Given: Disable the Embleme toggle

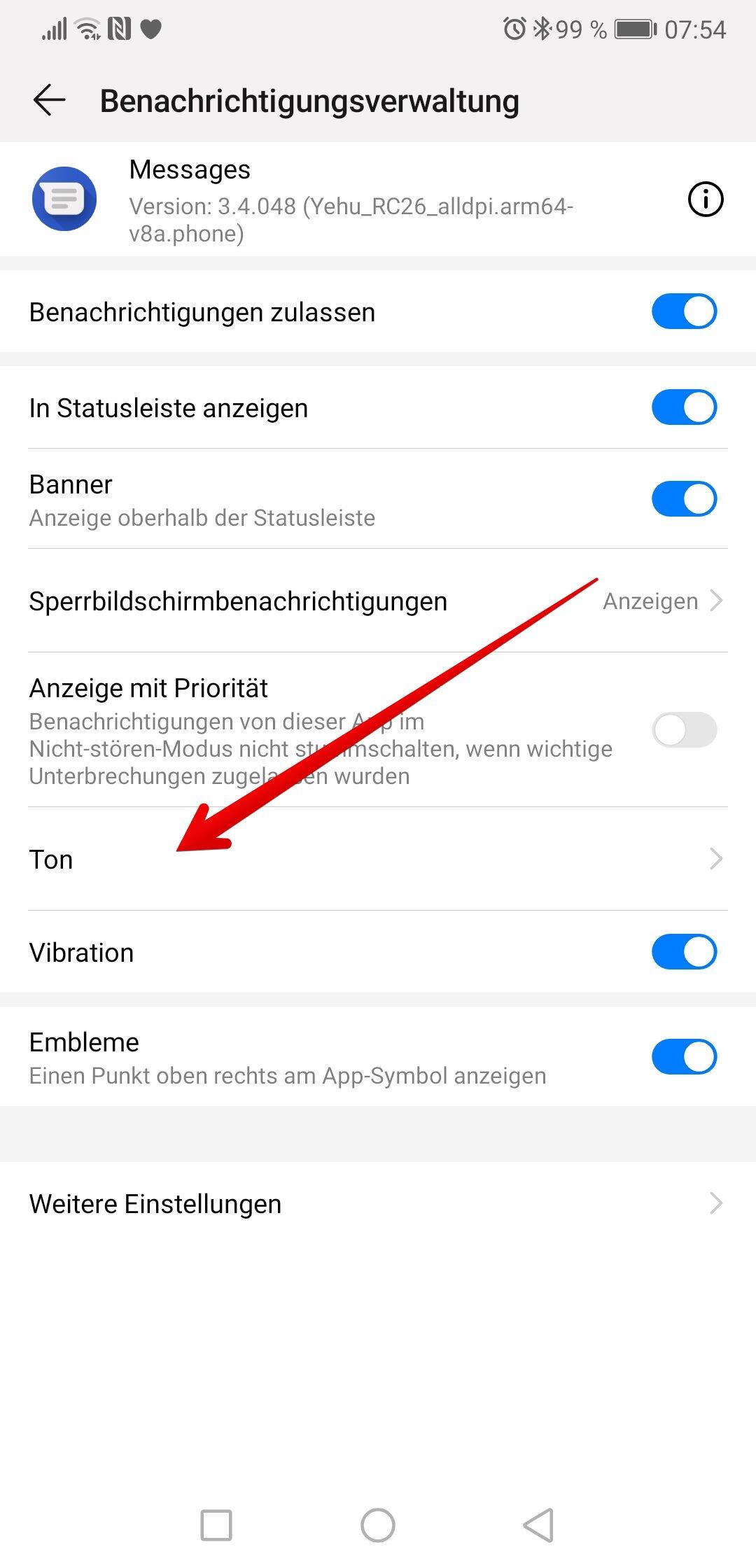Looking at the screenshot, I should point(684,1057).
